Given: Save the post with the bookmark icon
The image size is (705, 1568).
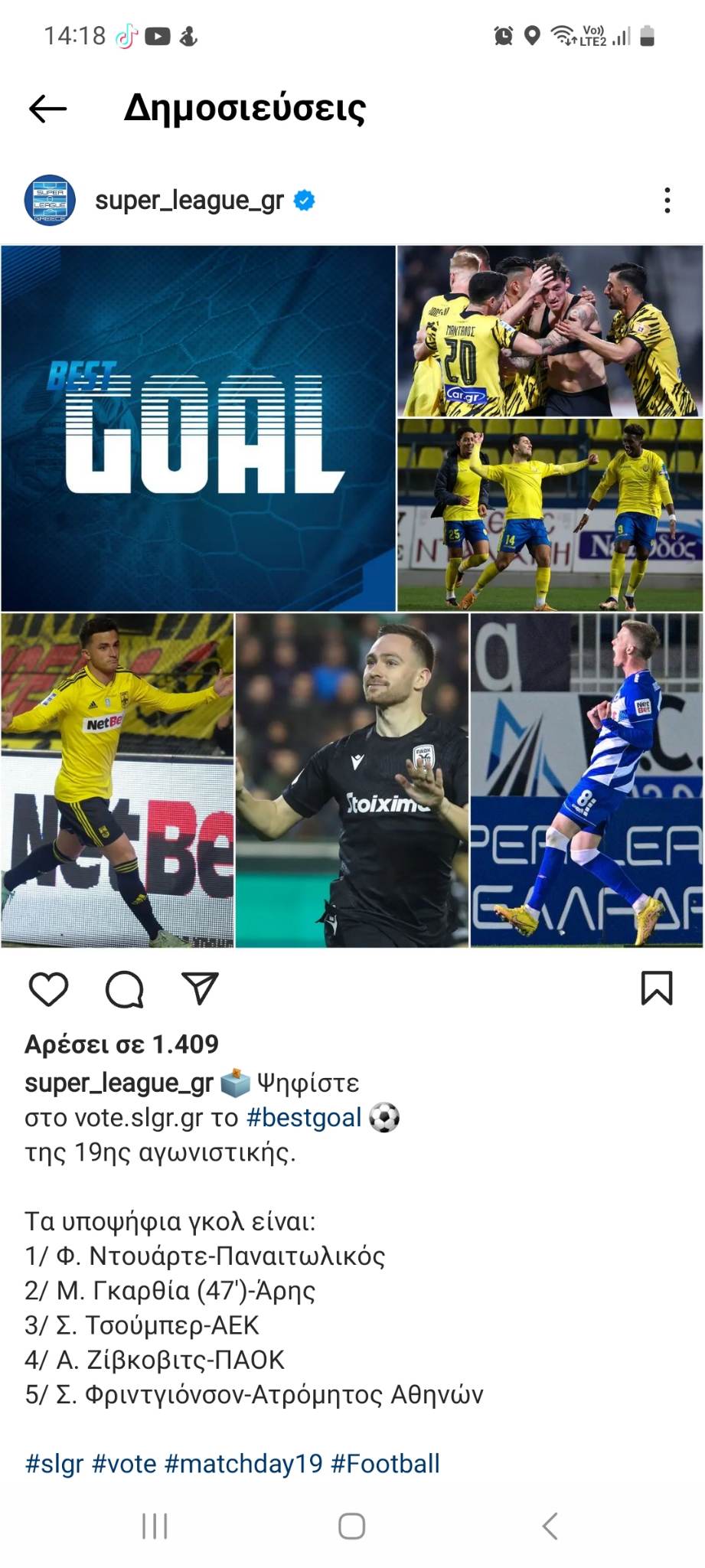Looking at the screenshot, I should click(656, 988).
